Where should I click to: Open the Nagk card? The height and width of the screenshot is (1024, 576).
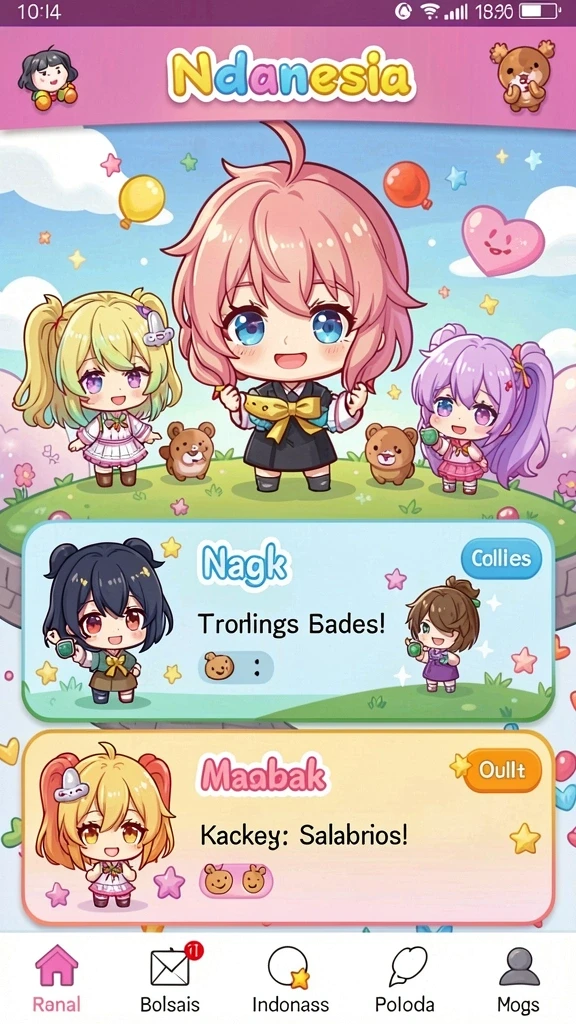pos(288,620)
